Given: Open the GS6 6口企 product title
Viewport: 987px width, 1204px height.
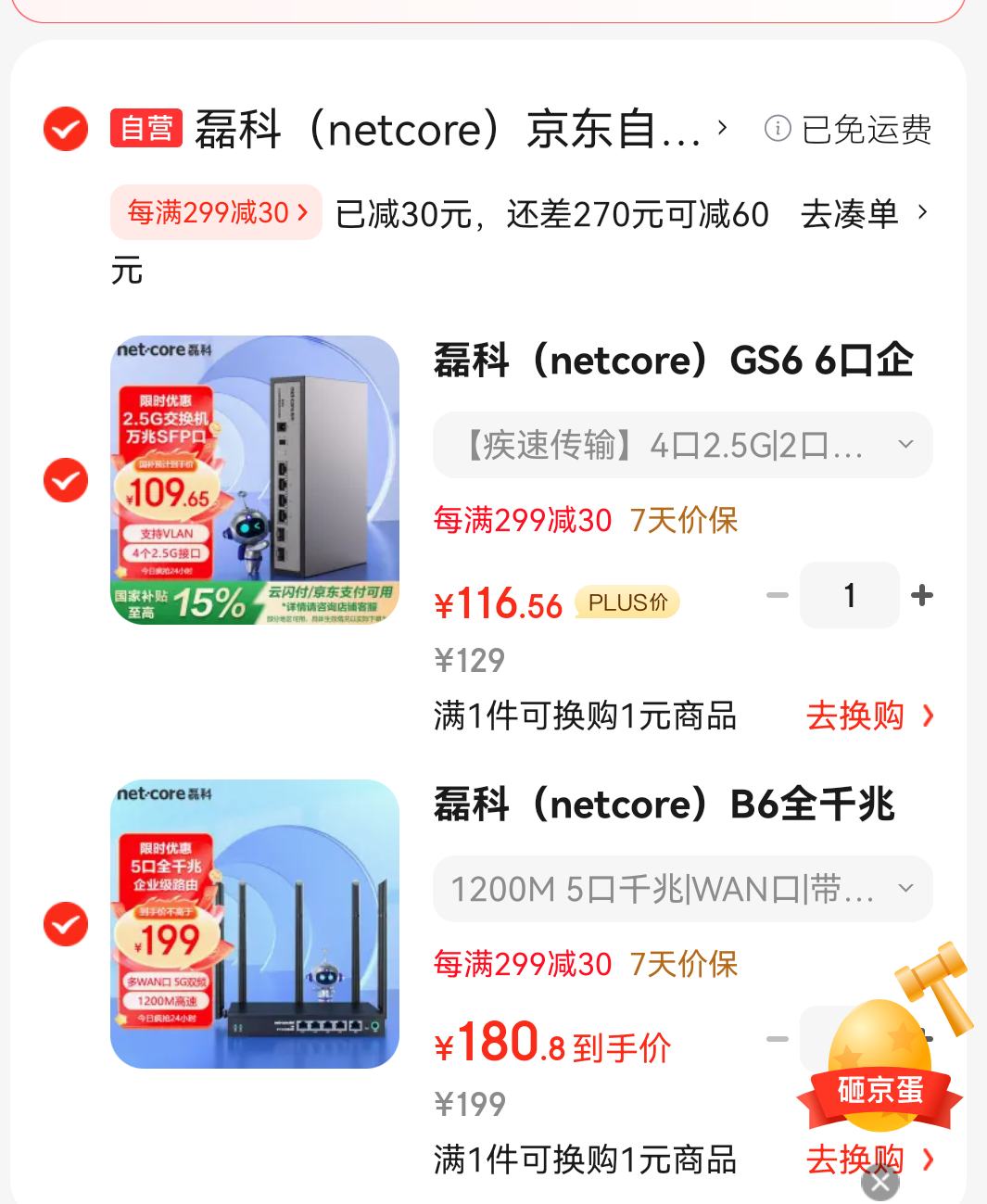Looking at the screenshot, I should (673, 361).
